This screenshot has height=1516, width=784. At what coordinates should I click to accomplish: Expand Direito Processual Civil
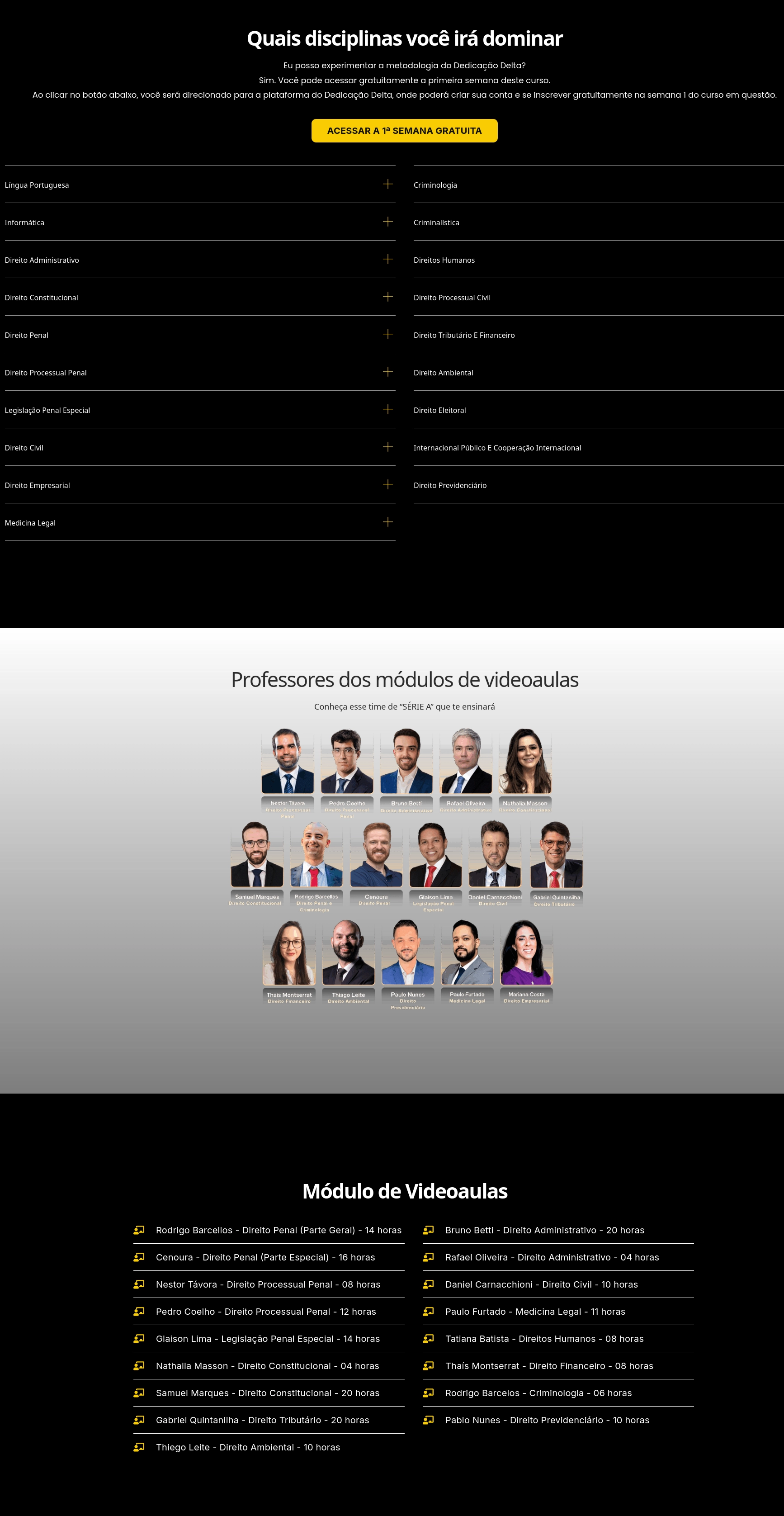click(x=599, y=297)
